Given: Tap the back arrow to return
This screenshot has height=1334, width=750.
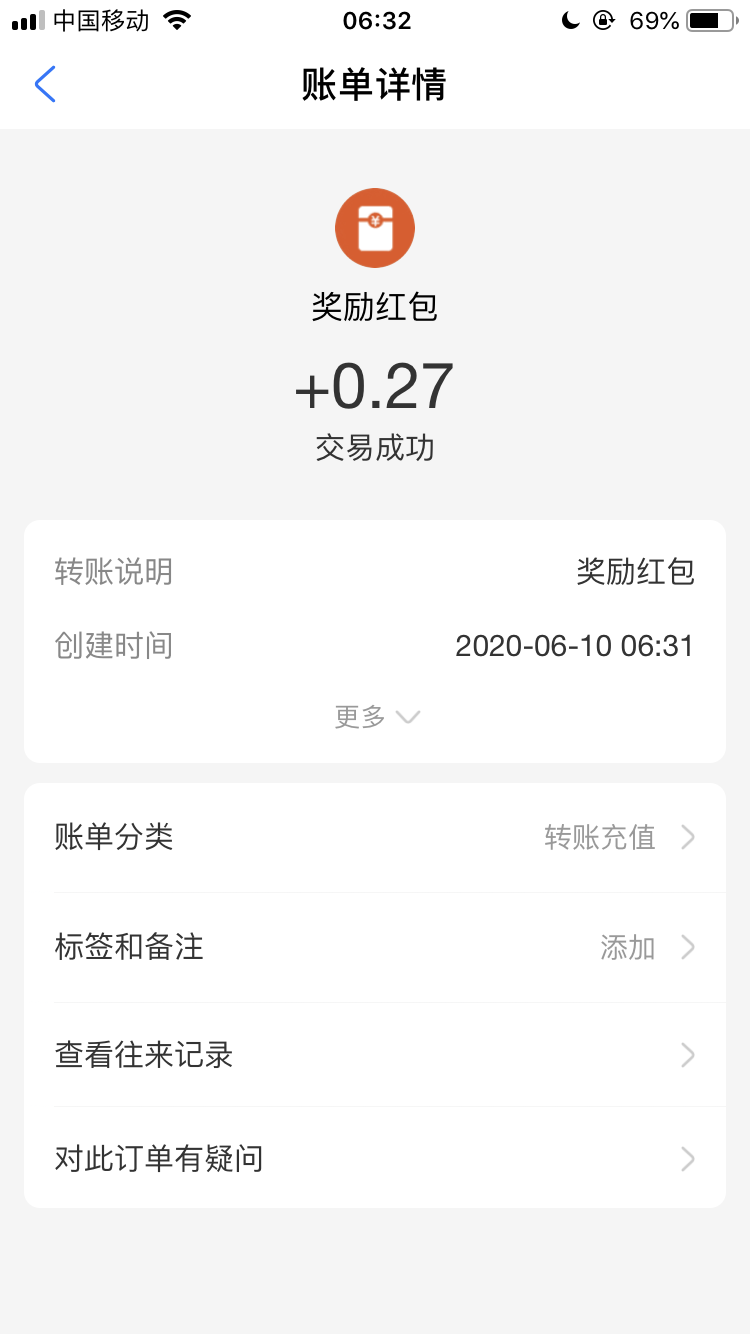Looking at the screenshot, I should [44, 85].
